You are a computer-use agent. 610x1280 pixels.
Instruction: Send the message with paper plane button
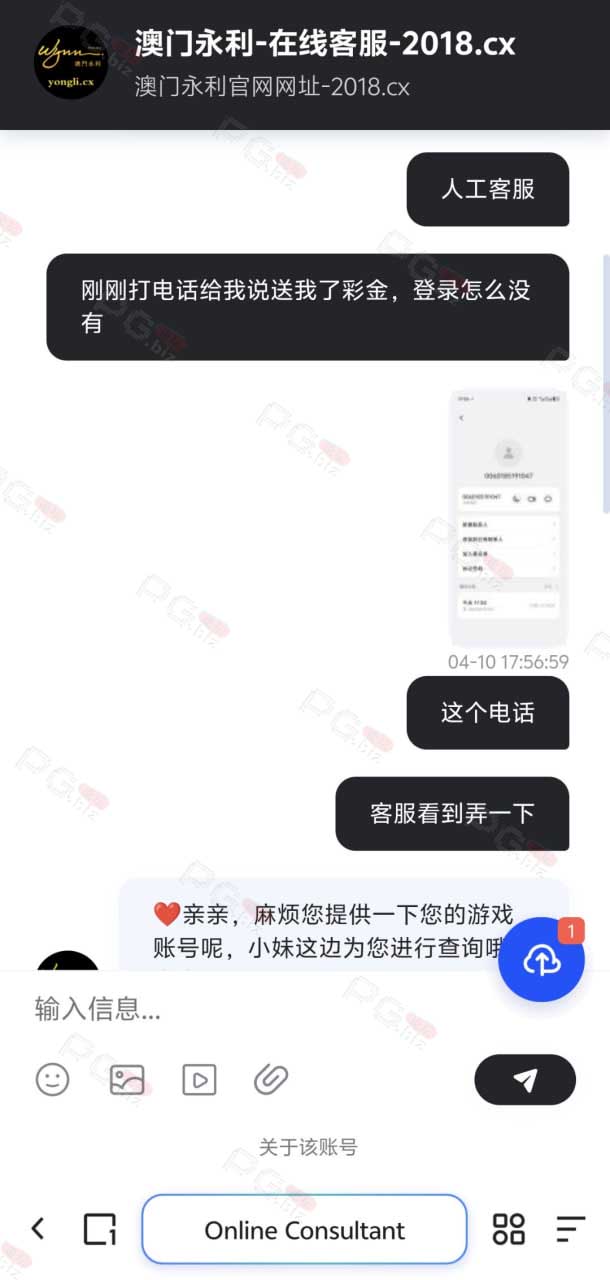coord(525,1080)
